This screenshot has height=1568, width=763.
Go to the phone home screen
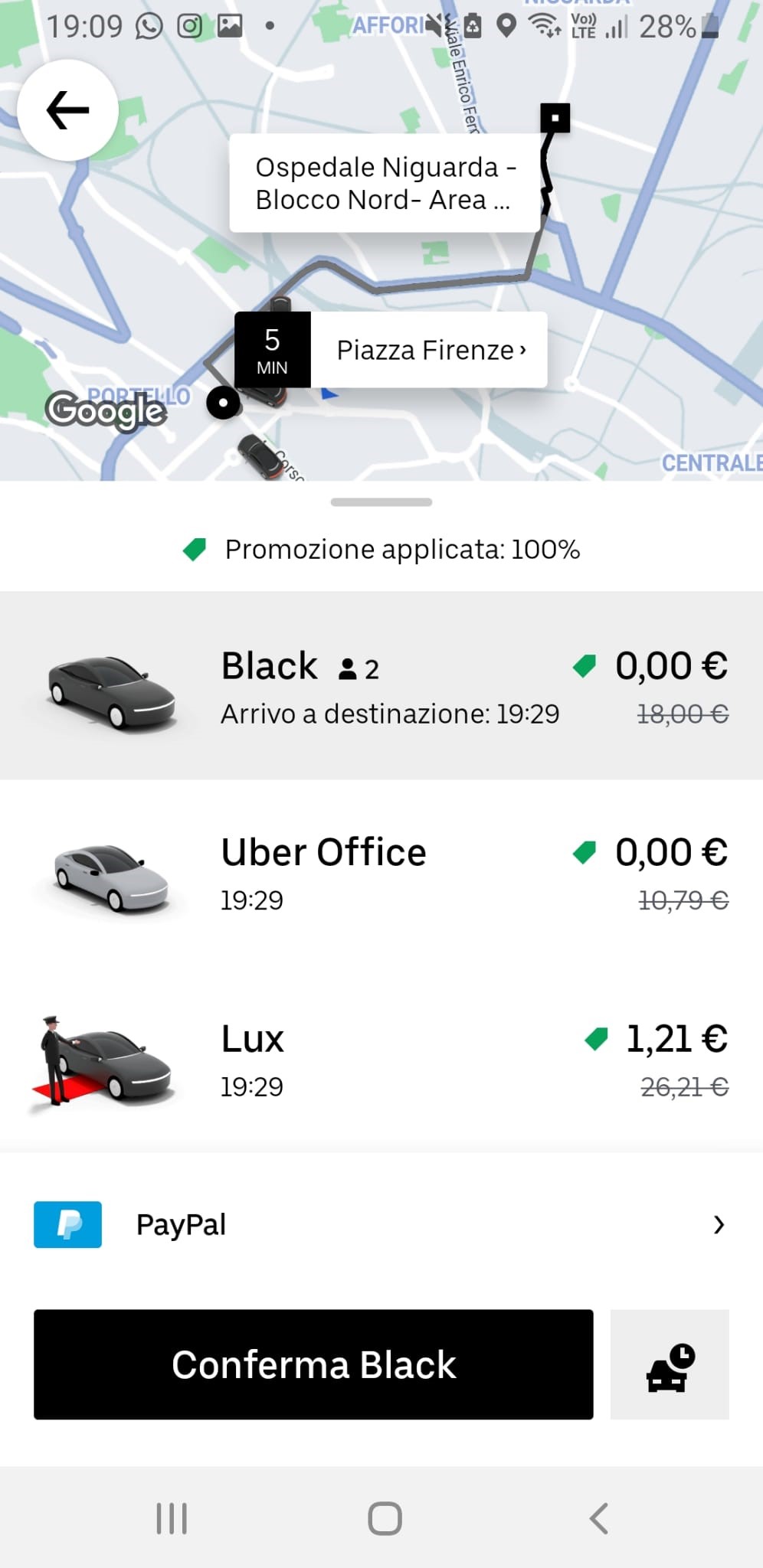(385, 1518)
